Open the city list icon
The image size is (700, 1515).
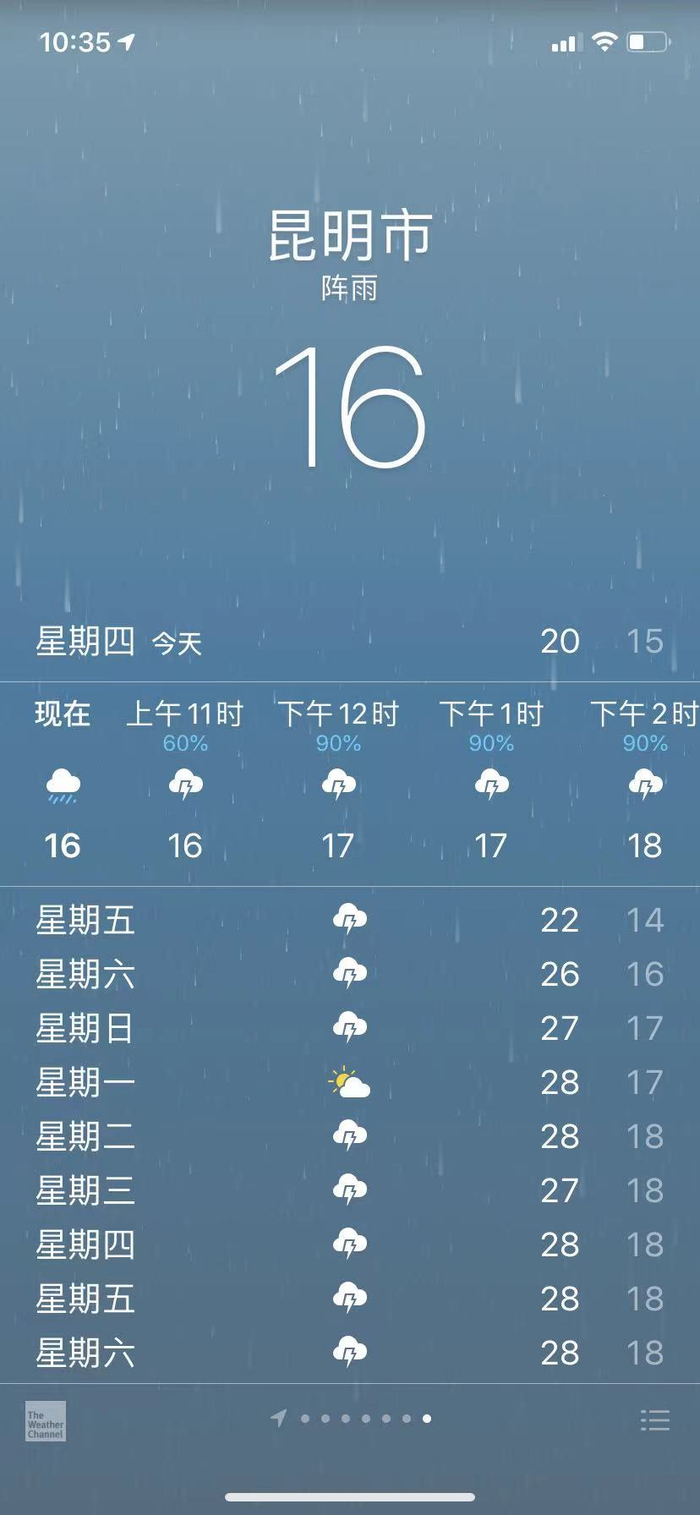655,1420
